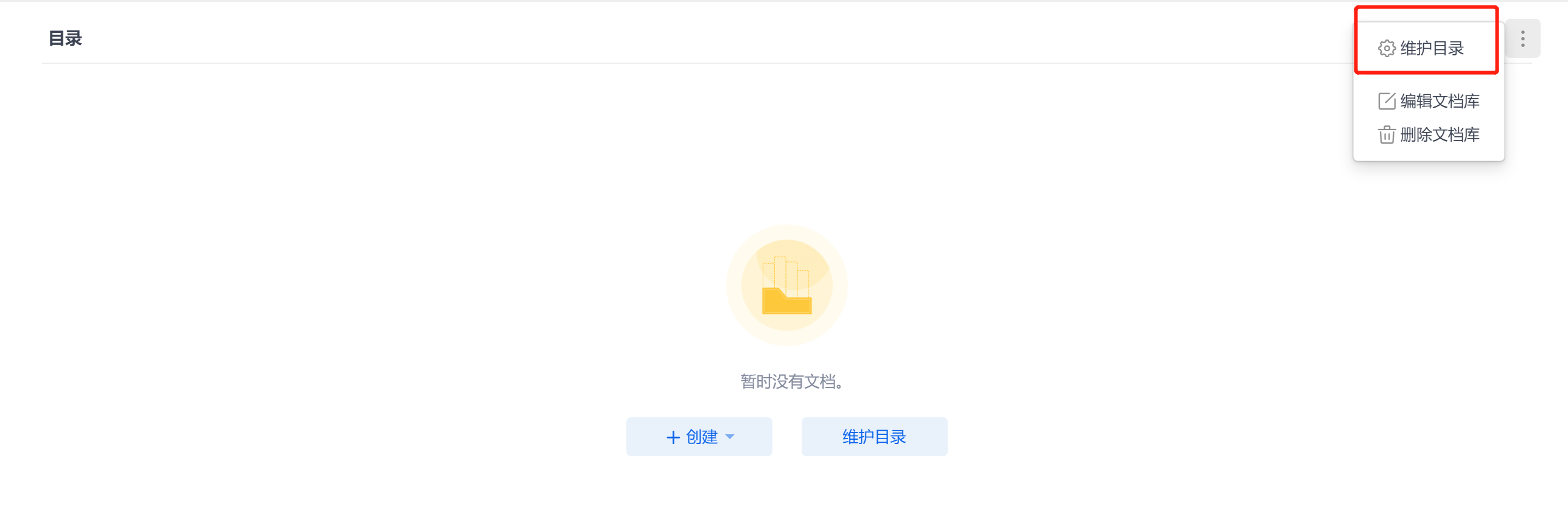Screen dimensions: 1568x531
Task: Select 删除文档库 menu option
Action: pyautogui.click(x=1429, y=134)
